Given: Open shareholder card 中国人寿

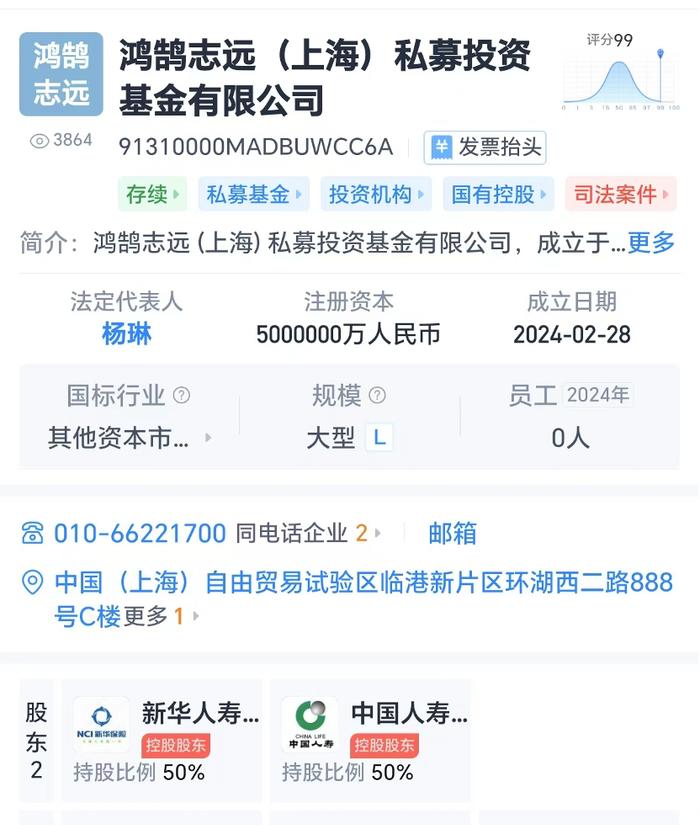Looking at the screenshot, I should click(x=374, y=740).
